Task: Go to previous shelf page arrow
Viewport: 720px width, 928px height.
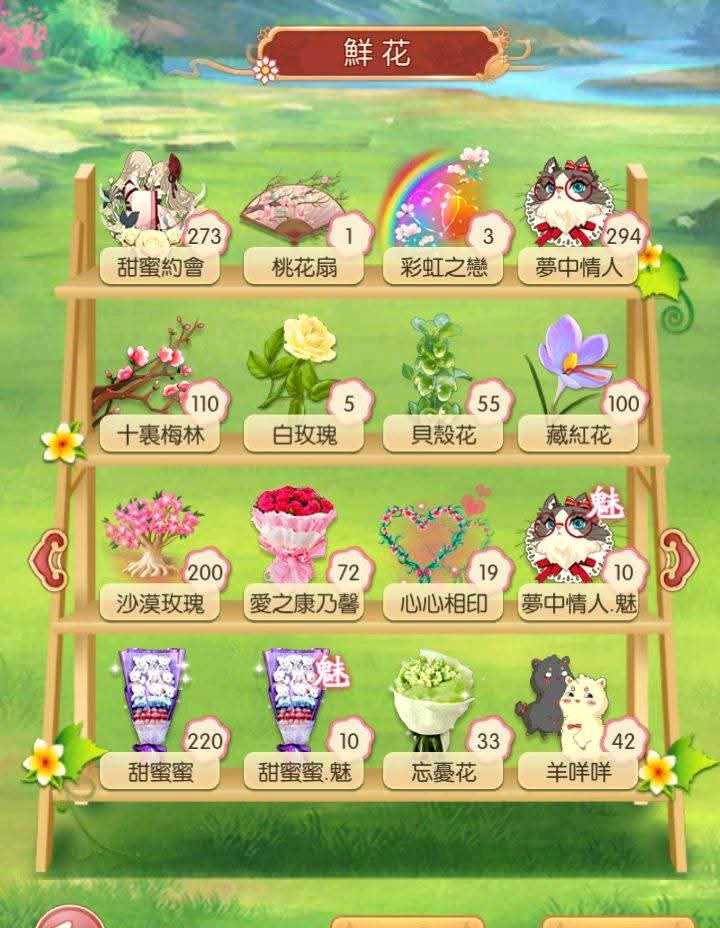Action: [48, 555]
